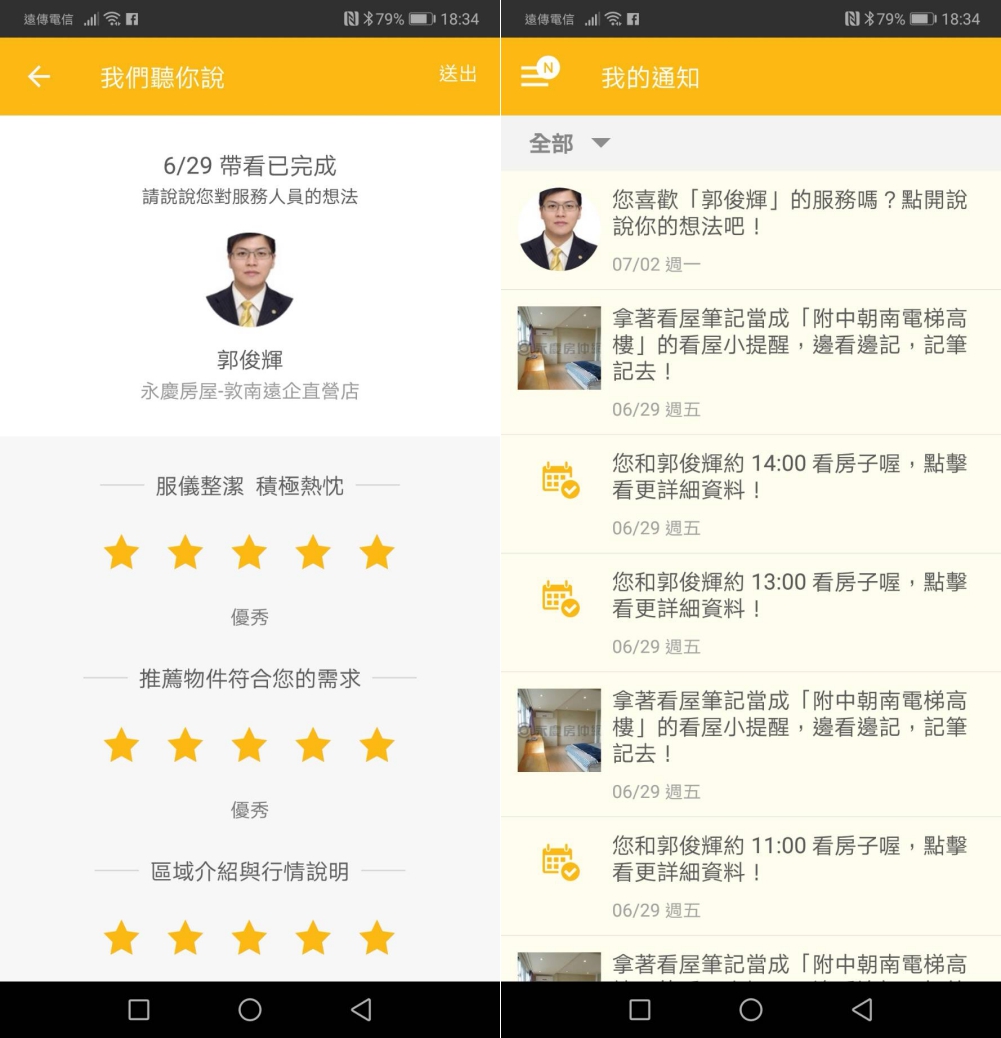This screenshot has height=1038, width=1001.
Task: Go back from the 我們聽你說 screen
Action: pyautogui.click(x=39, y=77)
